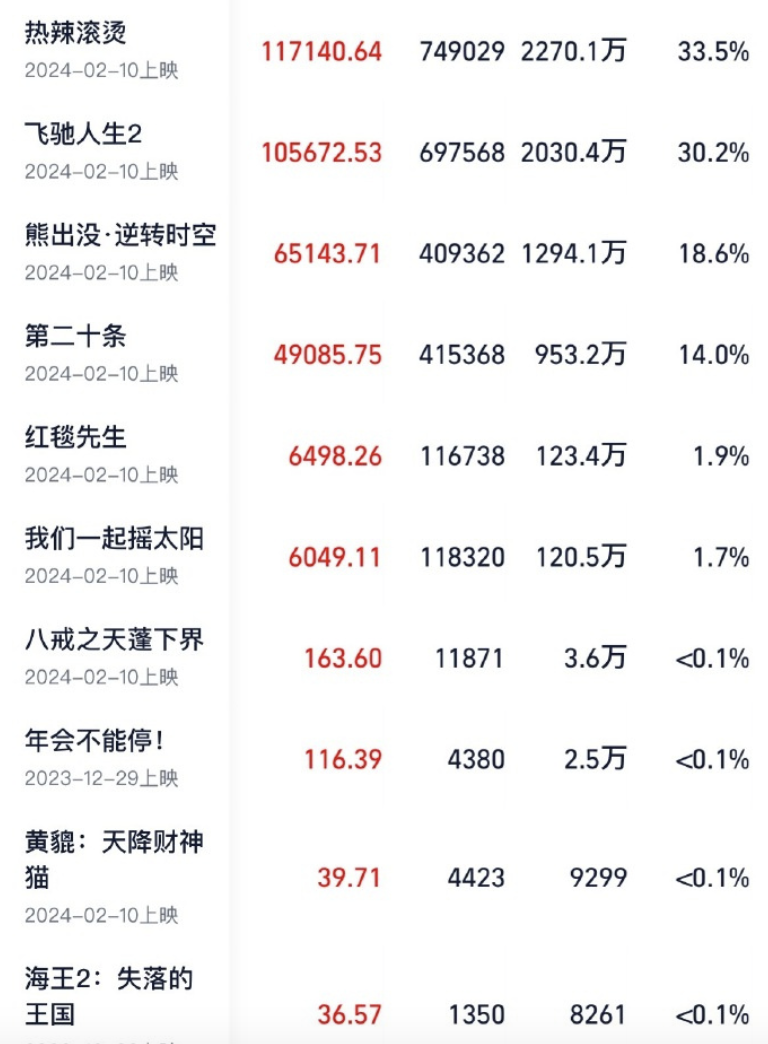The image size is (768, 1044).
Task: Open the 飞驰人生2 box office details
Action: pyautogui.click(x=83, y=134)
